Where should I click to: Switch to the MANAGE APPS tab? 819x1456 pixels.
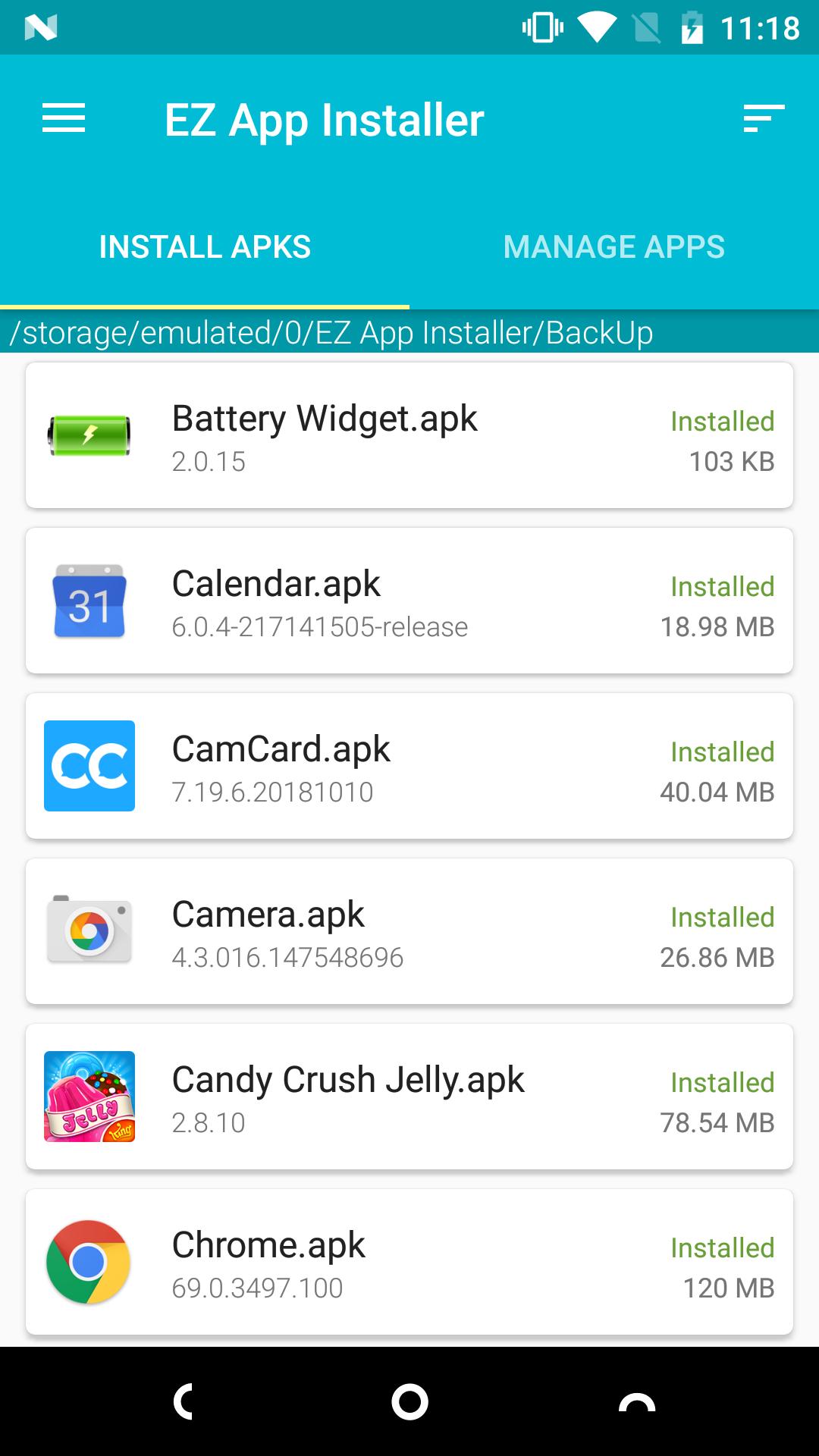[614, 246]
